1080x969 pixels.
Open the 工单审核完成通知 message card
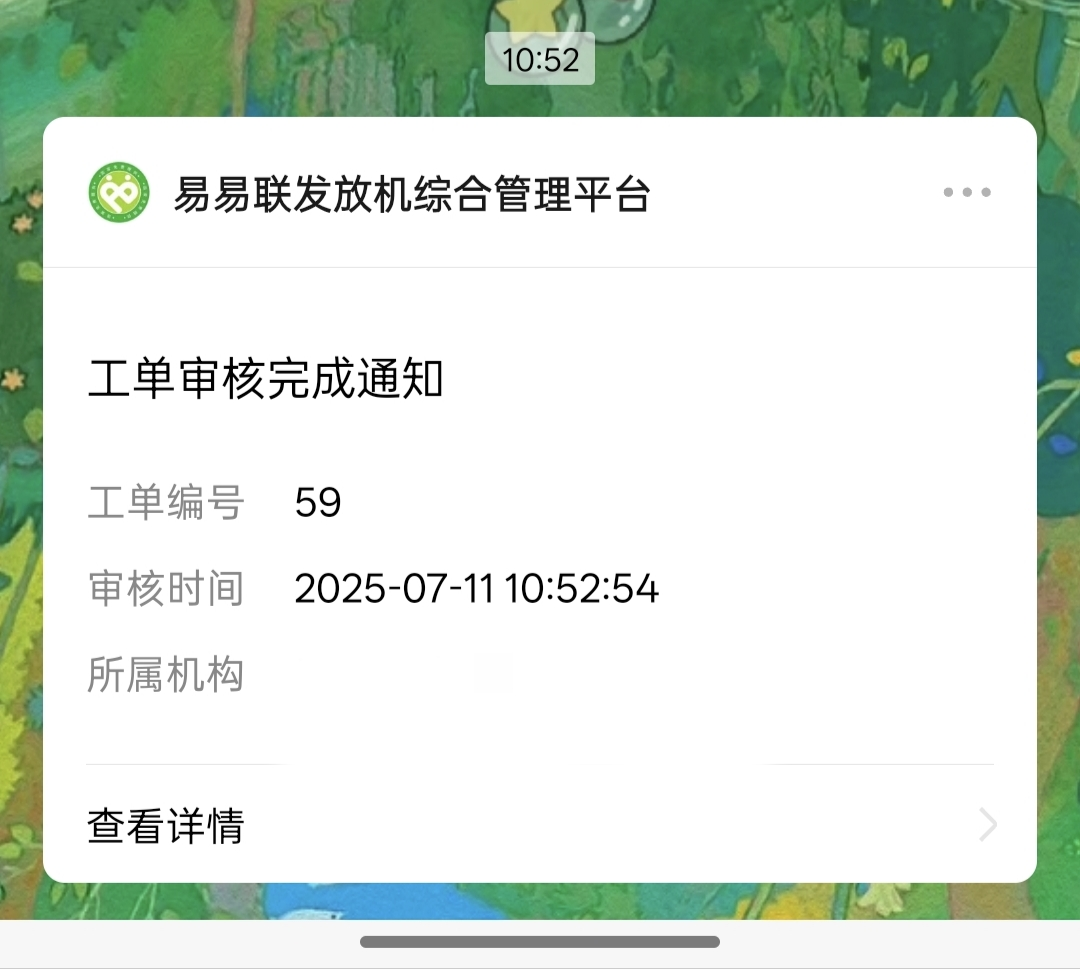click(x=540, y=520)
